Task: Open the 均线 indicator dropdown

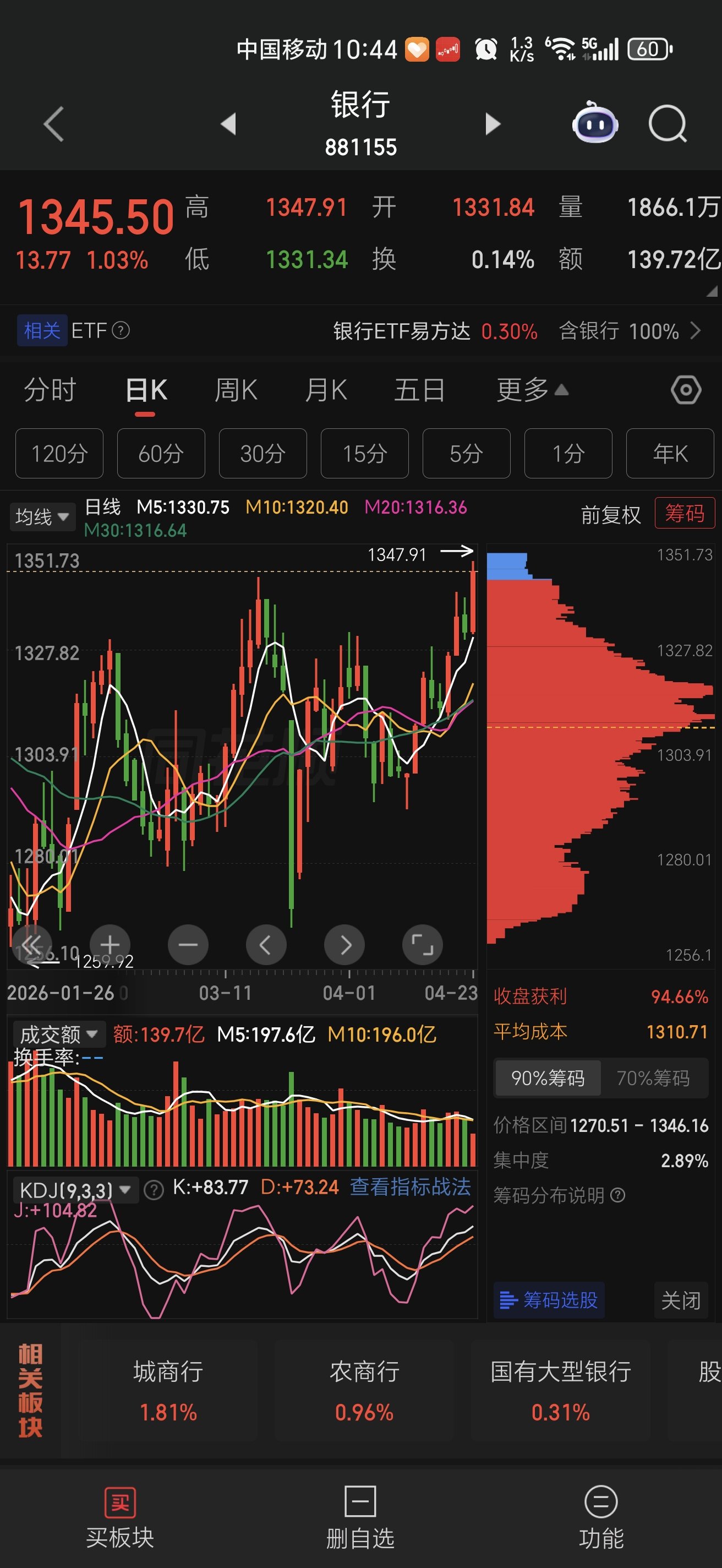Action: pos(41,517)
